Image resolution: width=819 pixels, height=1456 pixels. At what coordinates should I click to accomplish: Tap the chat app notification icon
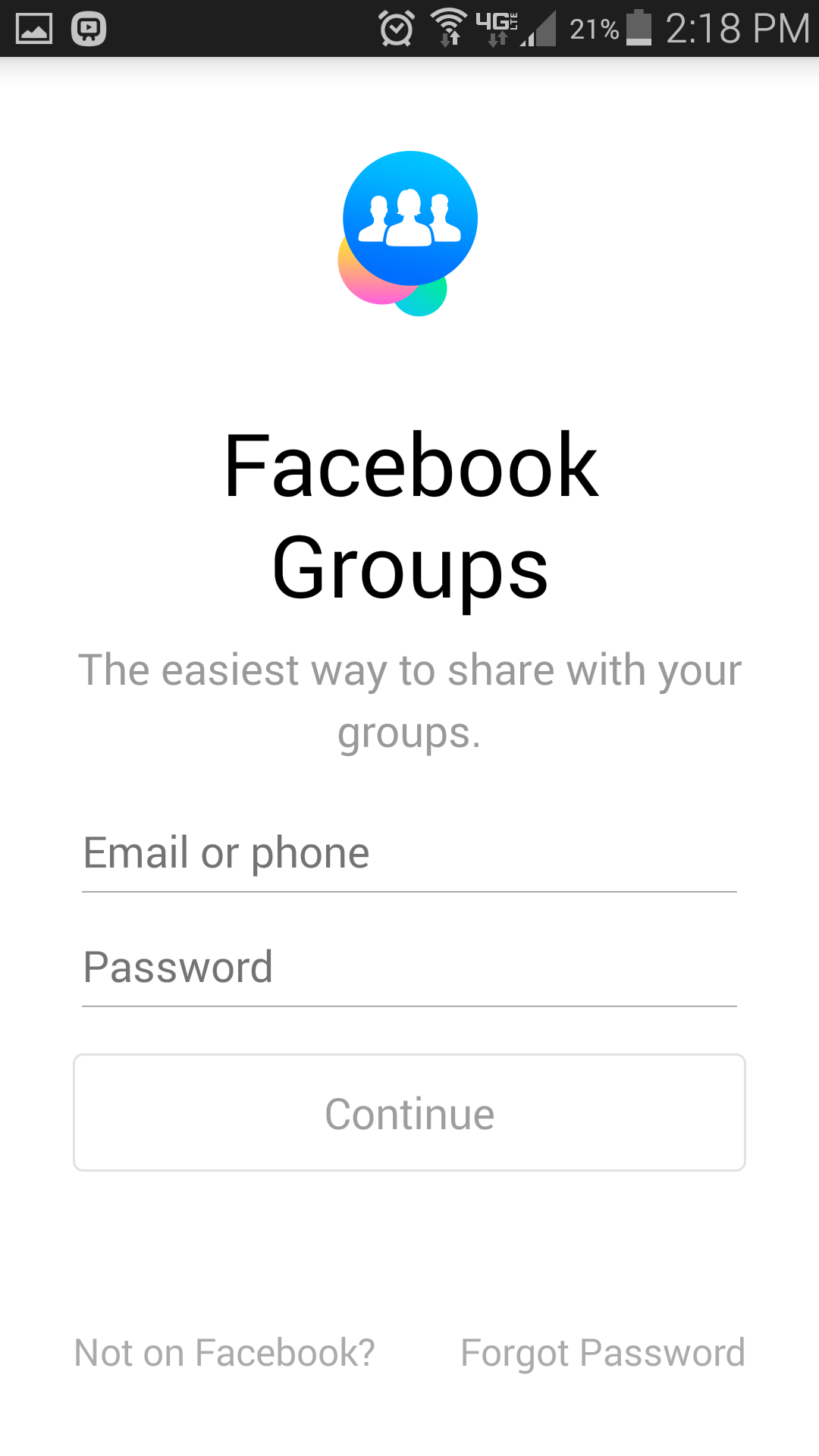click(x=88, y=29)
